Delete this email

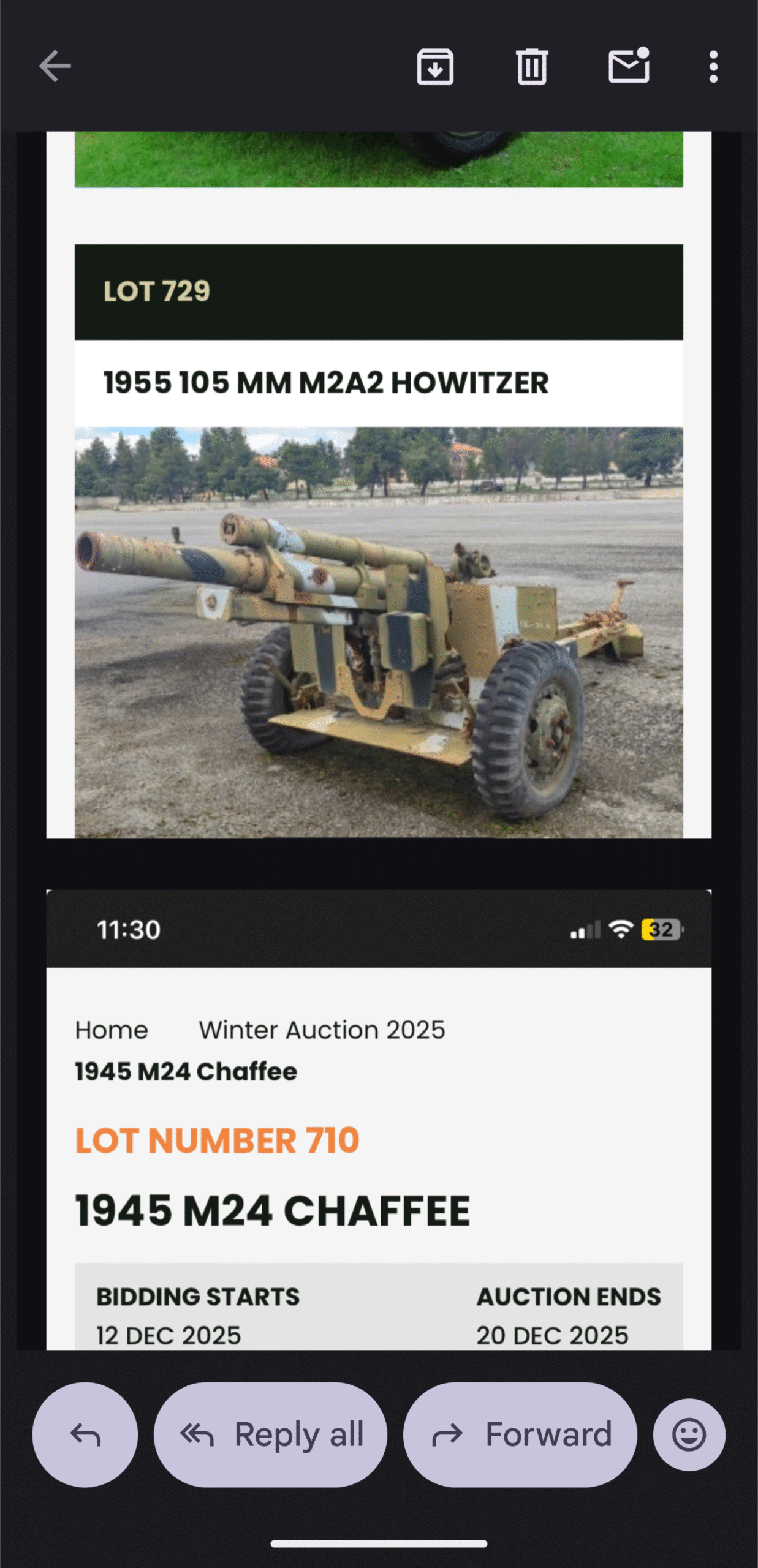pos(531,66)
